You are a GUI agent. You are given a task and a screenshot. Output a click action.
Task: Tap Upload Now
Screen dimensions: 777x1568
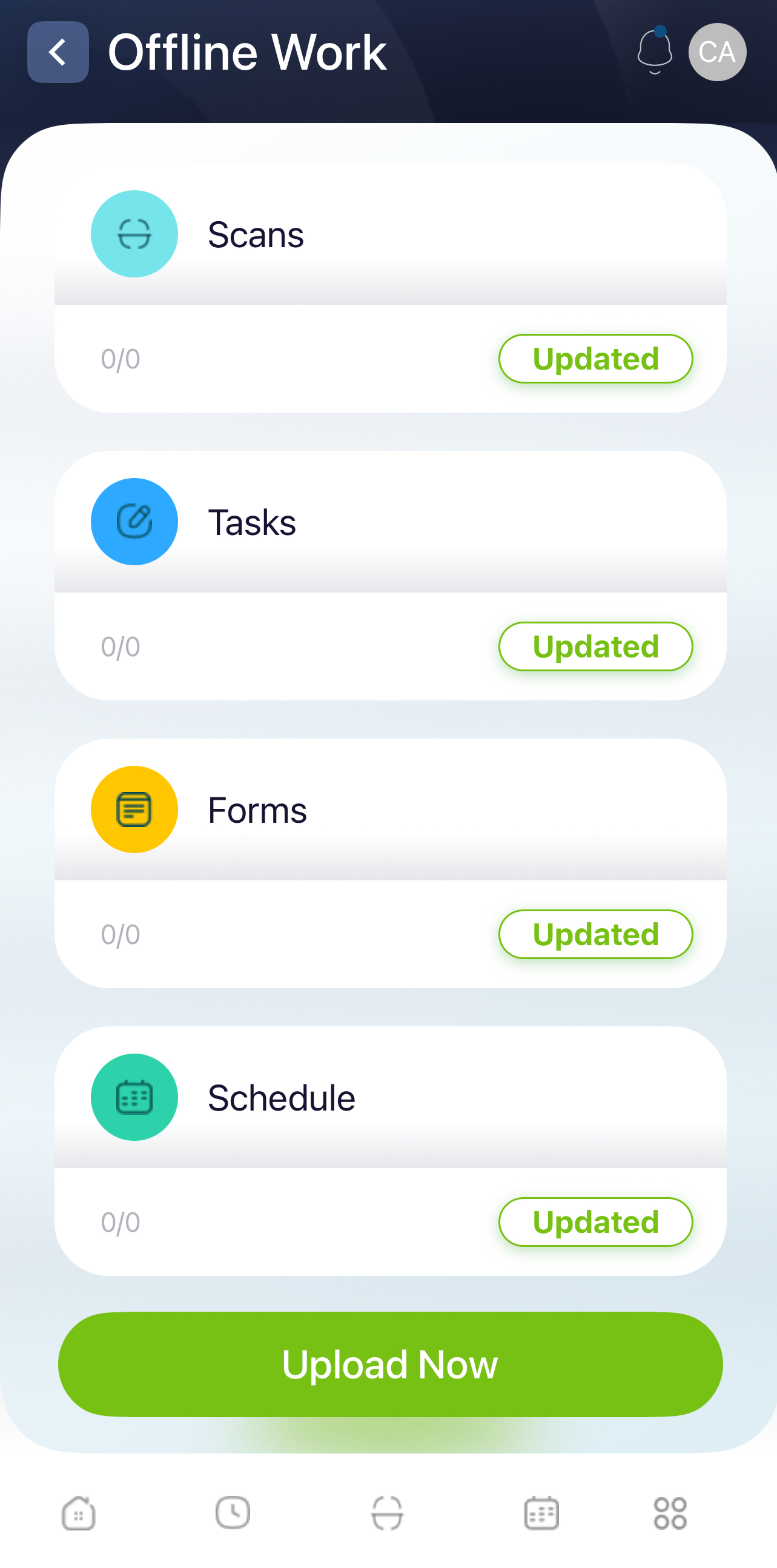(390, 1364)
